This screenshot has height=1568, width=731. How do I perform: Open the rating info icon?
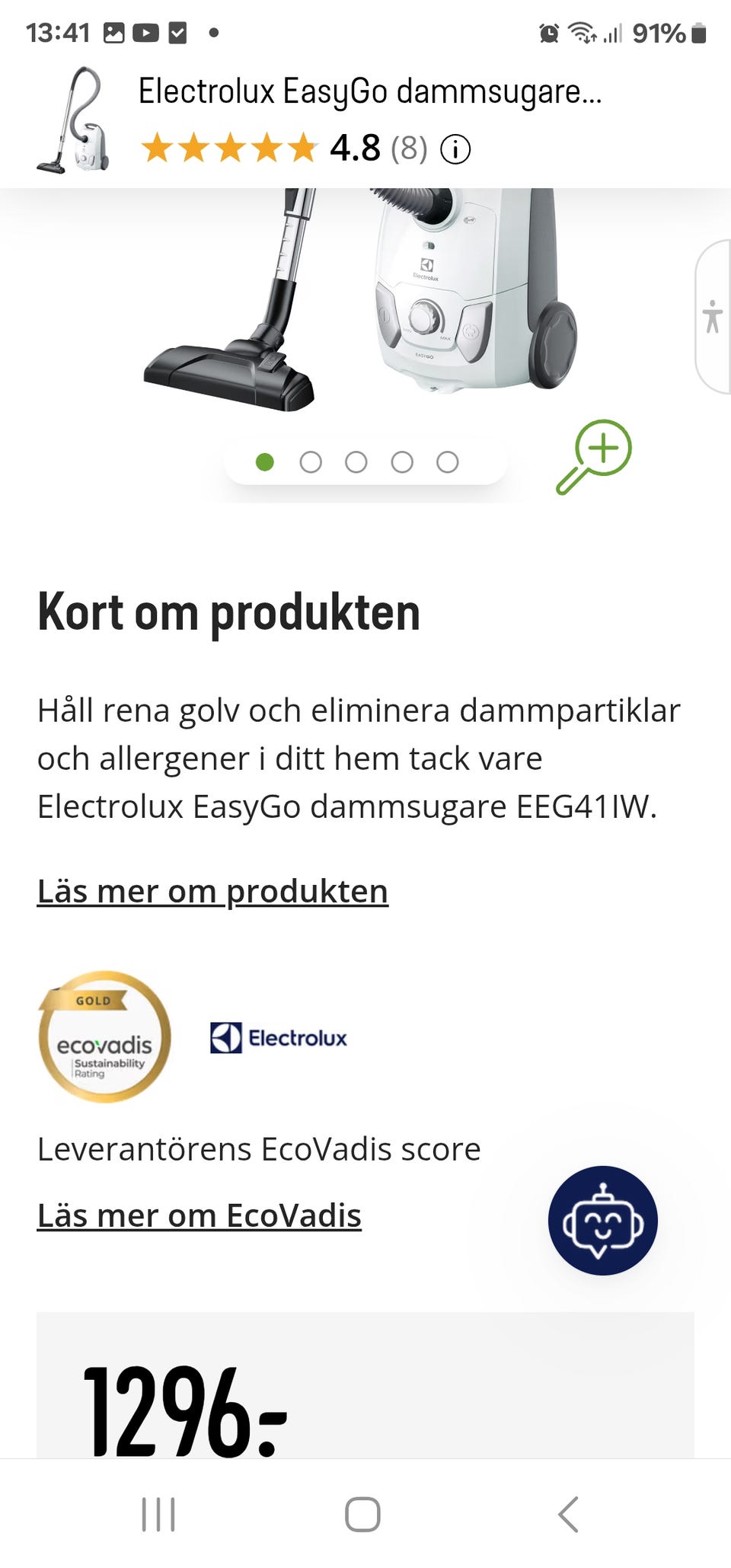pos(455,149)
